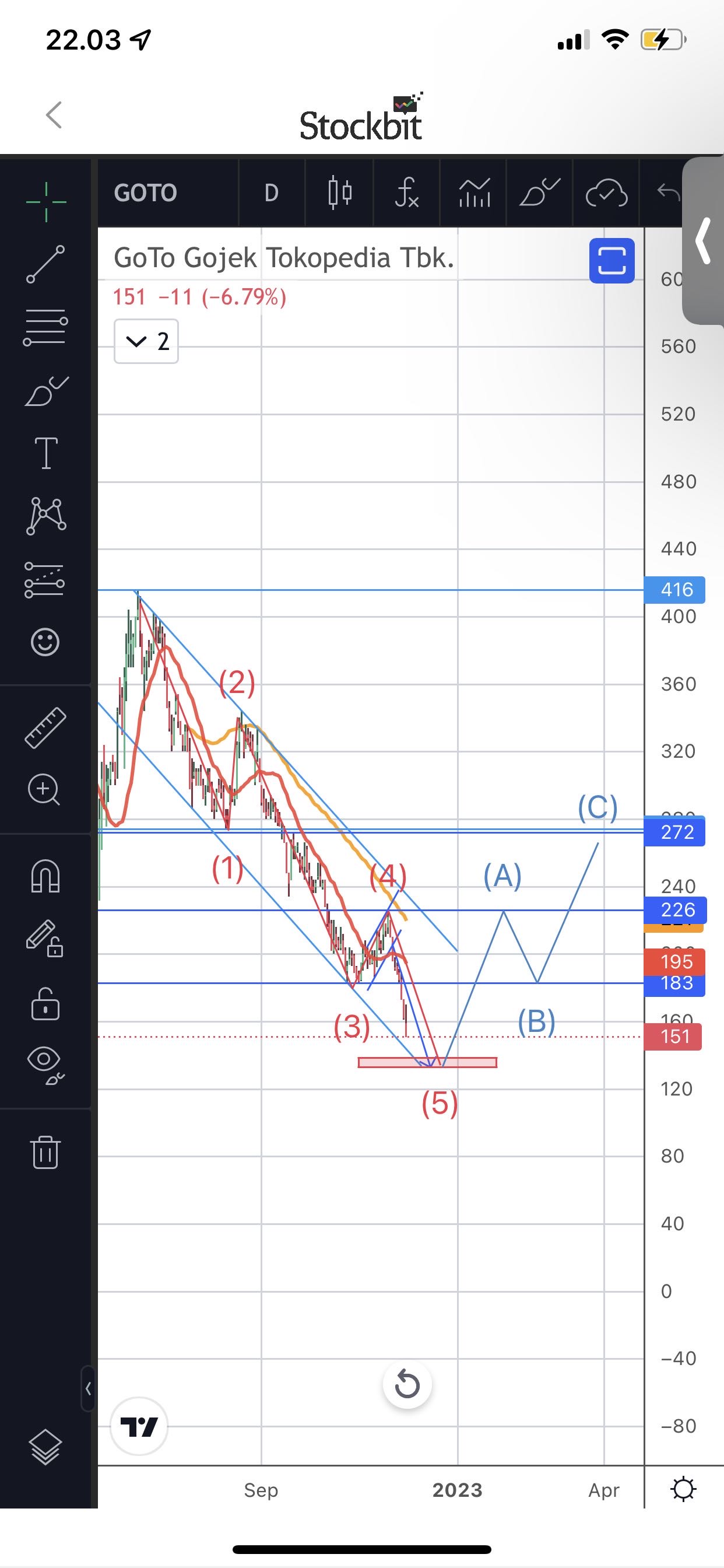Screen dimensions: 724x1568
Task: Open the fx indicators menu
Action: (406, 193)
